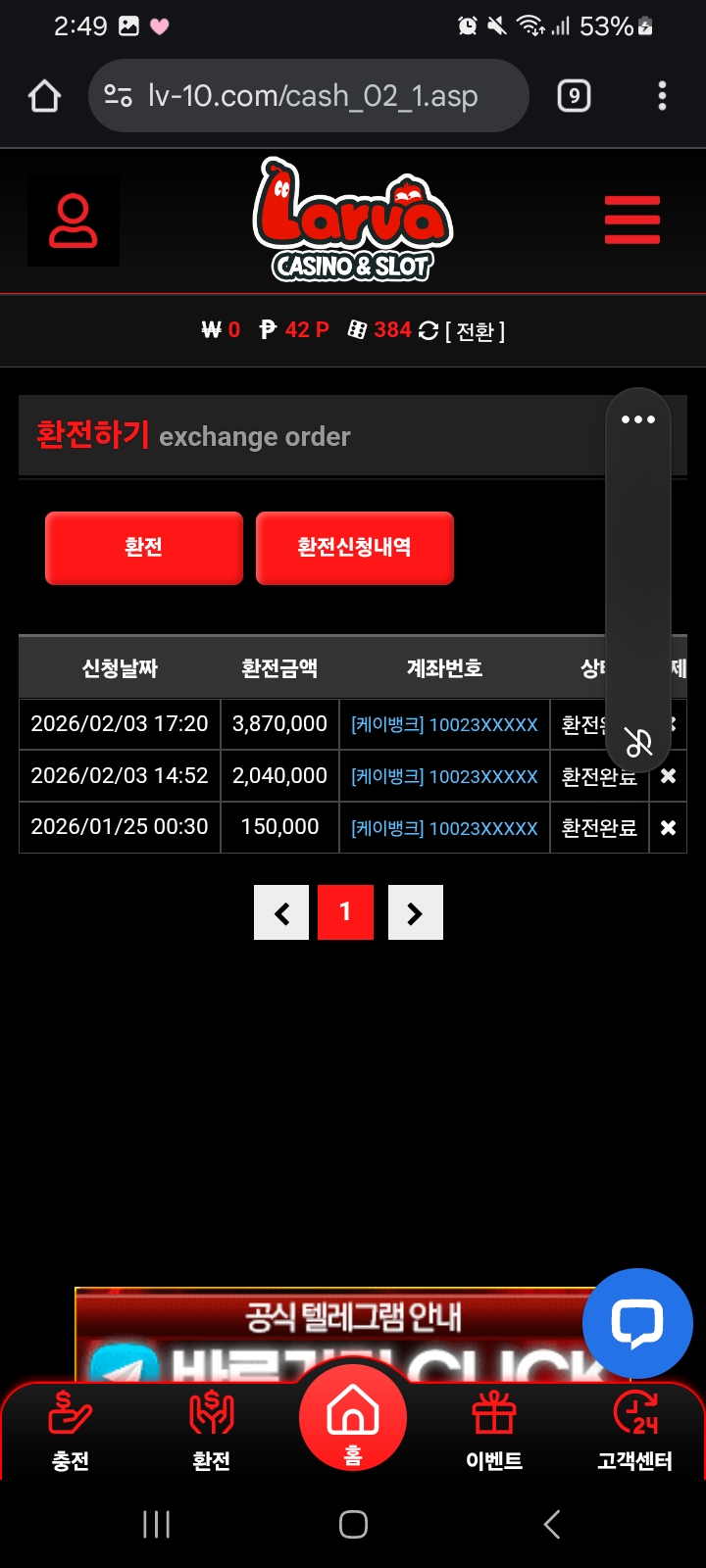Select the 환전 red button
706x1568 pixels.
click(144, 548)
